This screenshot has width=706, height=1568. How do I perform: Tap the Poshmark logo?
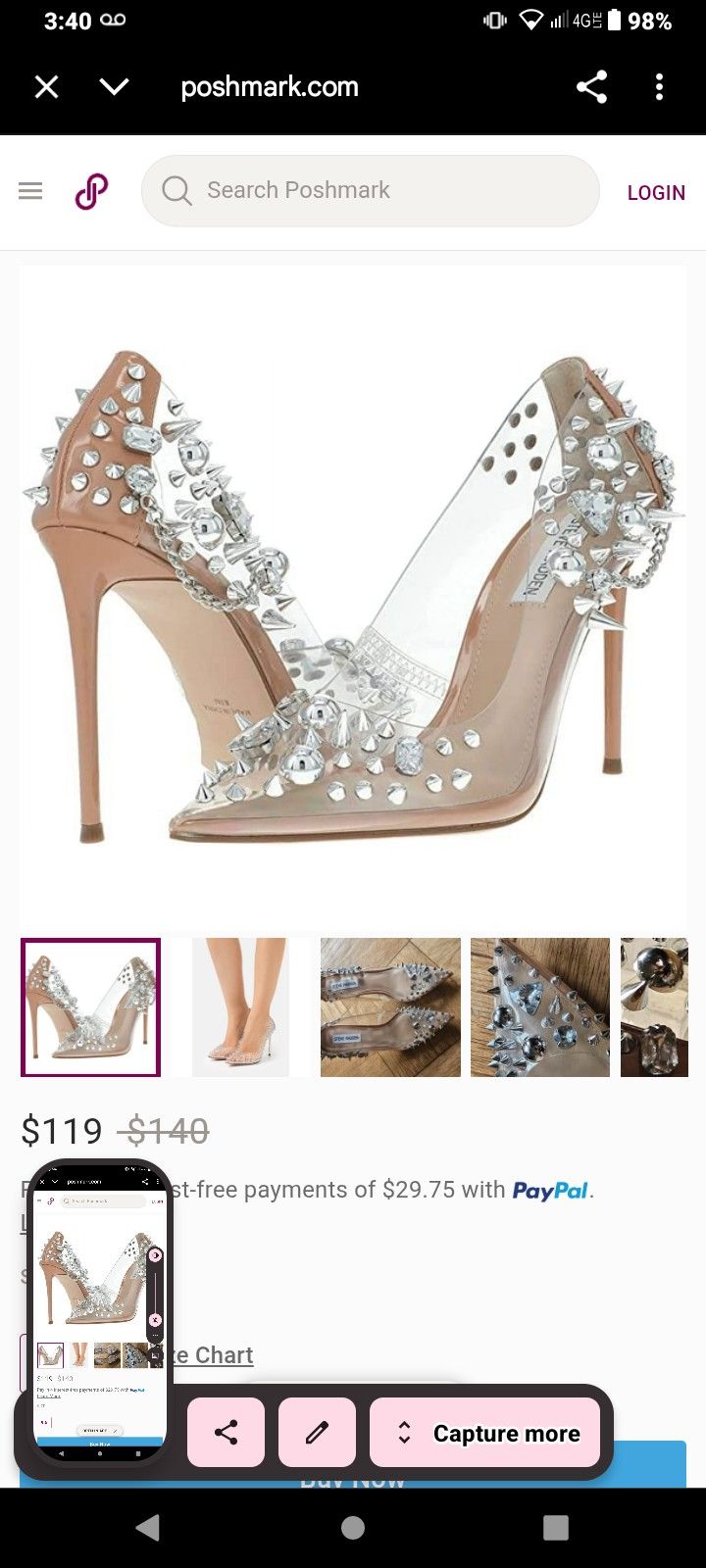(89, 190)
